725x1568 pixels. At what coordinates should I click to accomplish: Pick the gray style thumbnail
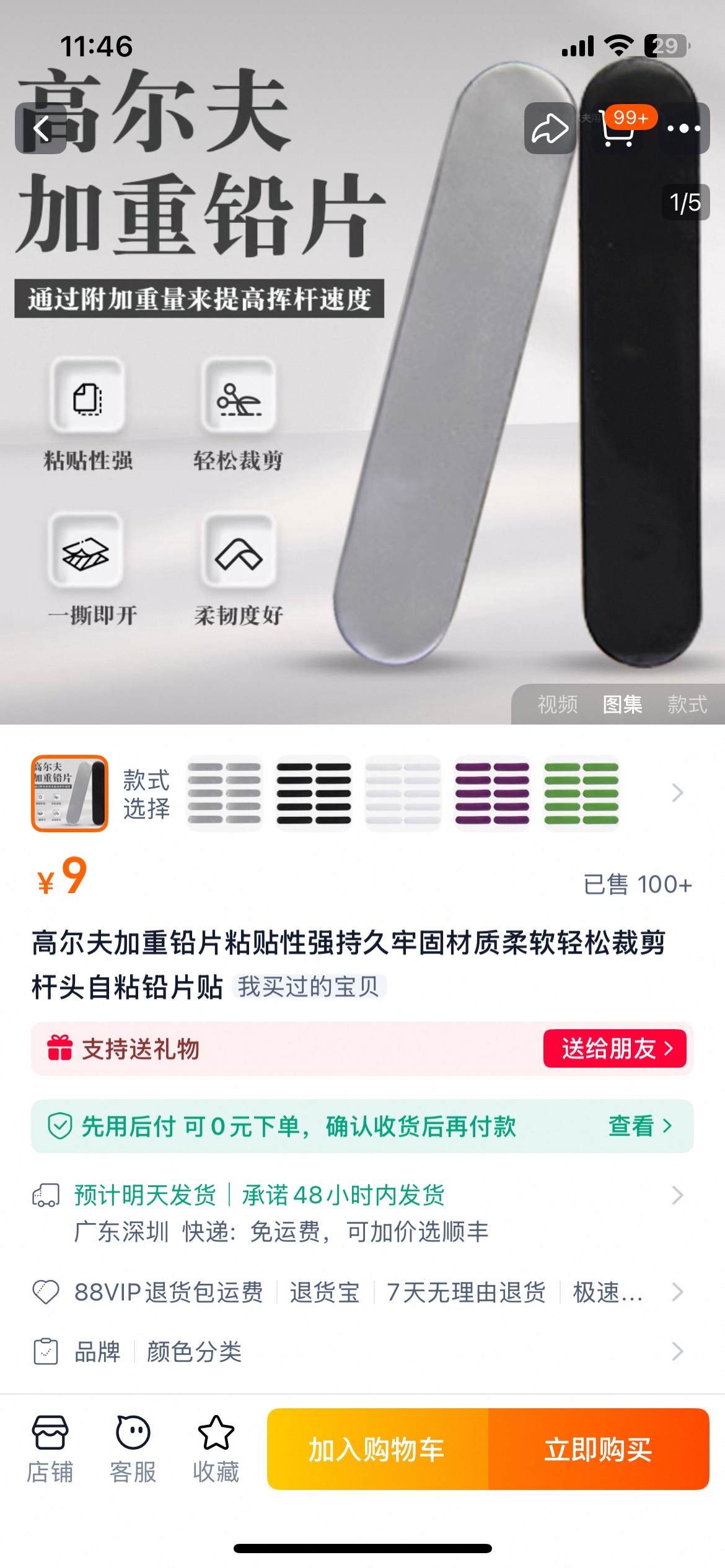pyautogui.click(x=224, y=793)
